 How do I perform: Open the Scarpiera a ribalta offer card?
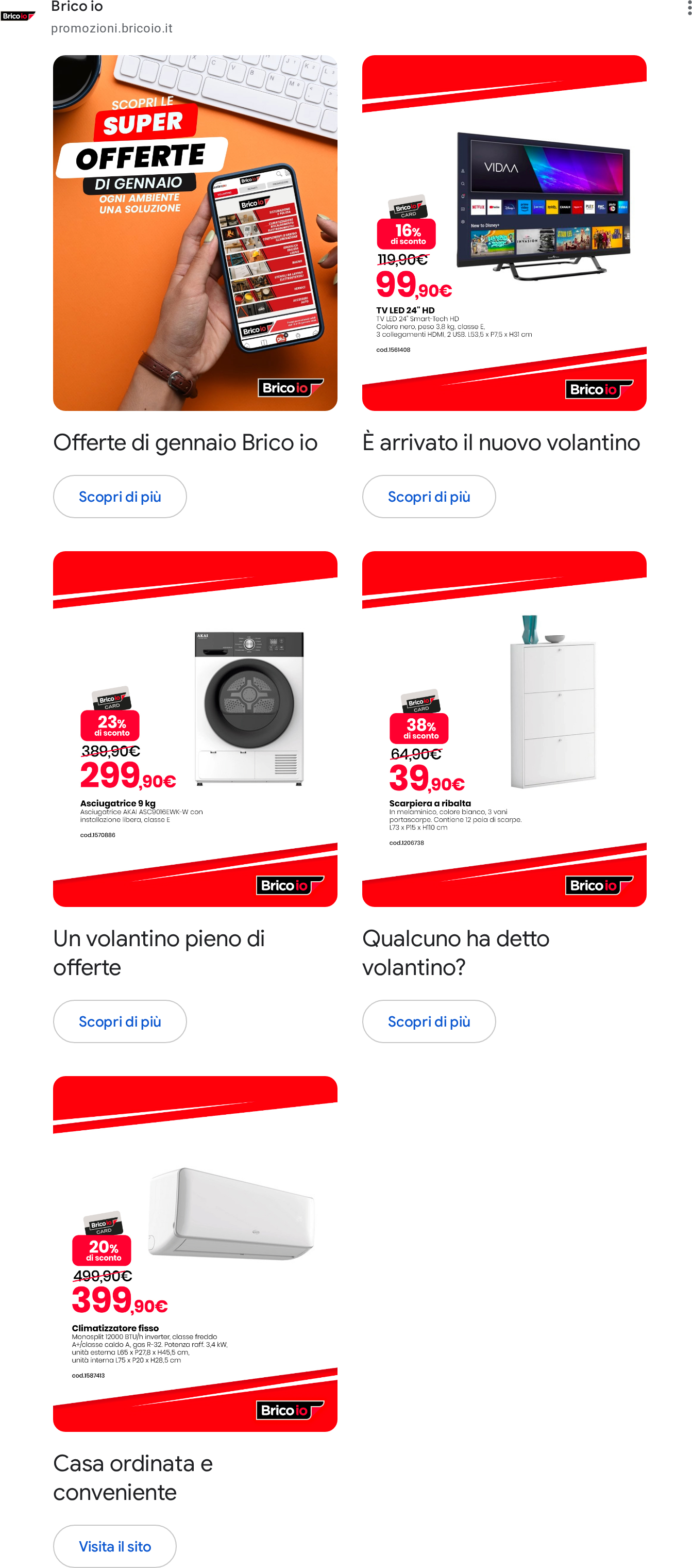504,729
